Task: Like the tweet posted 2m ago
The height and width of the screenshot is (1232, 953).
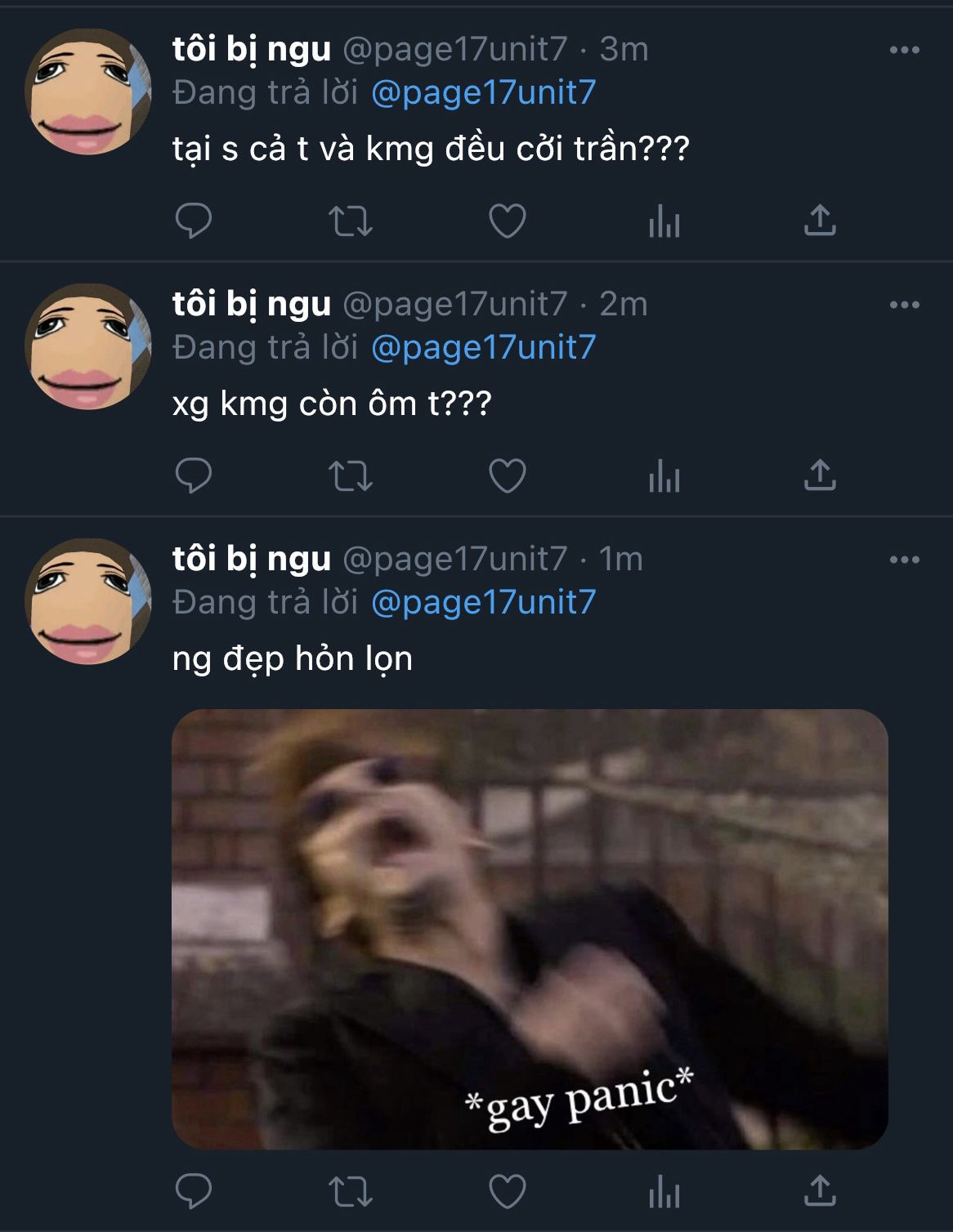Action: (507, 475)
